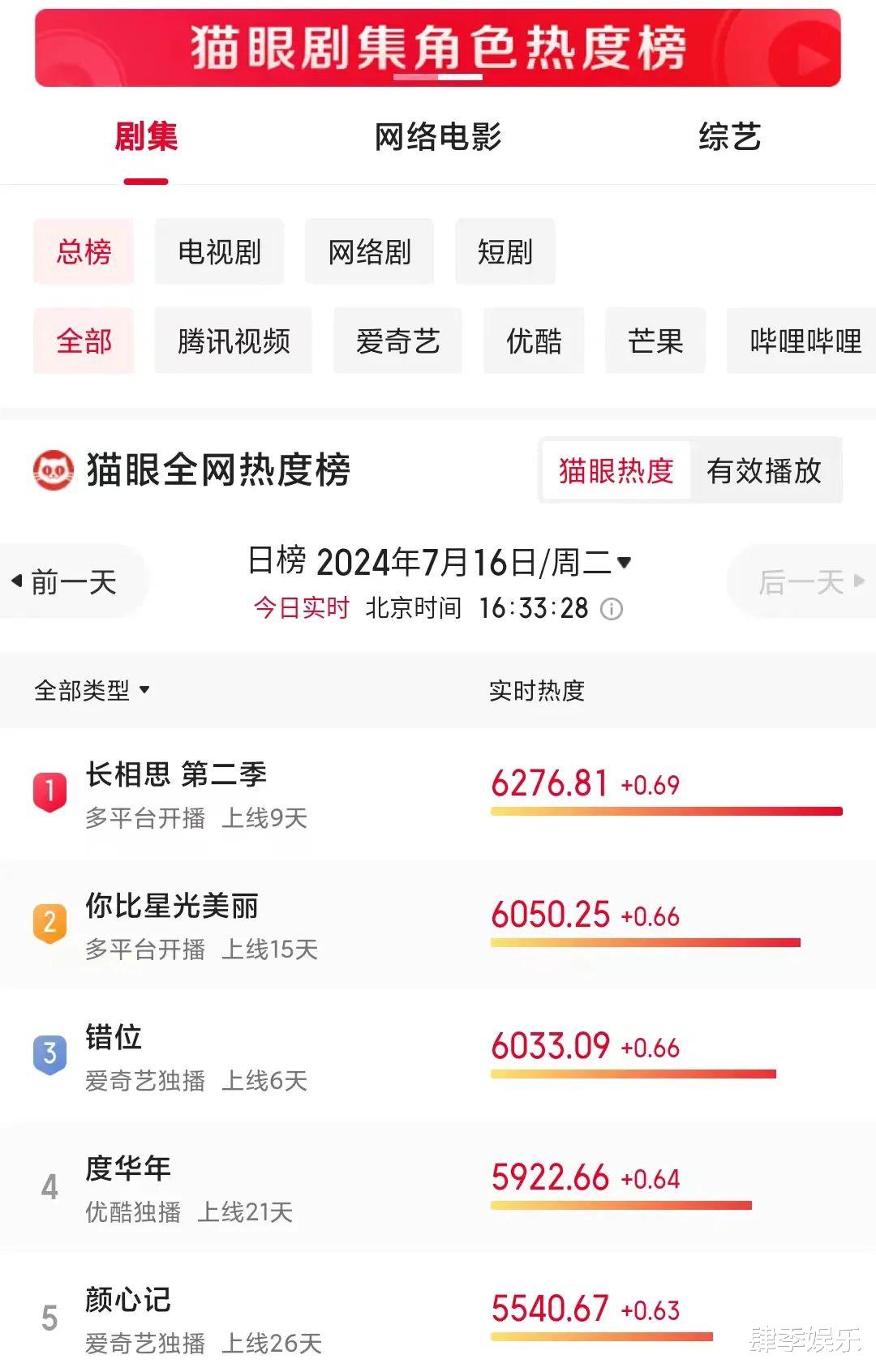Select the 网络剧 filter chip
The image size is (876, 1372).
click(x=369, y=252)
